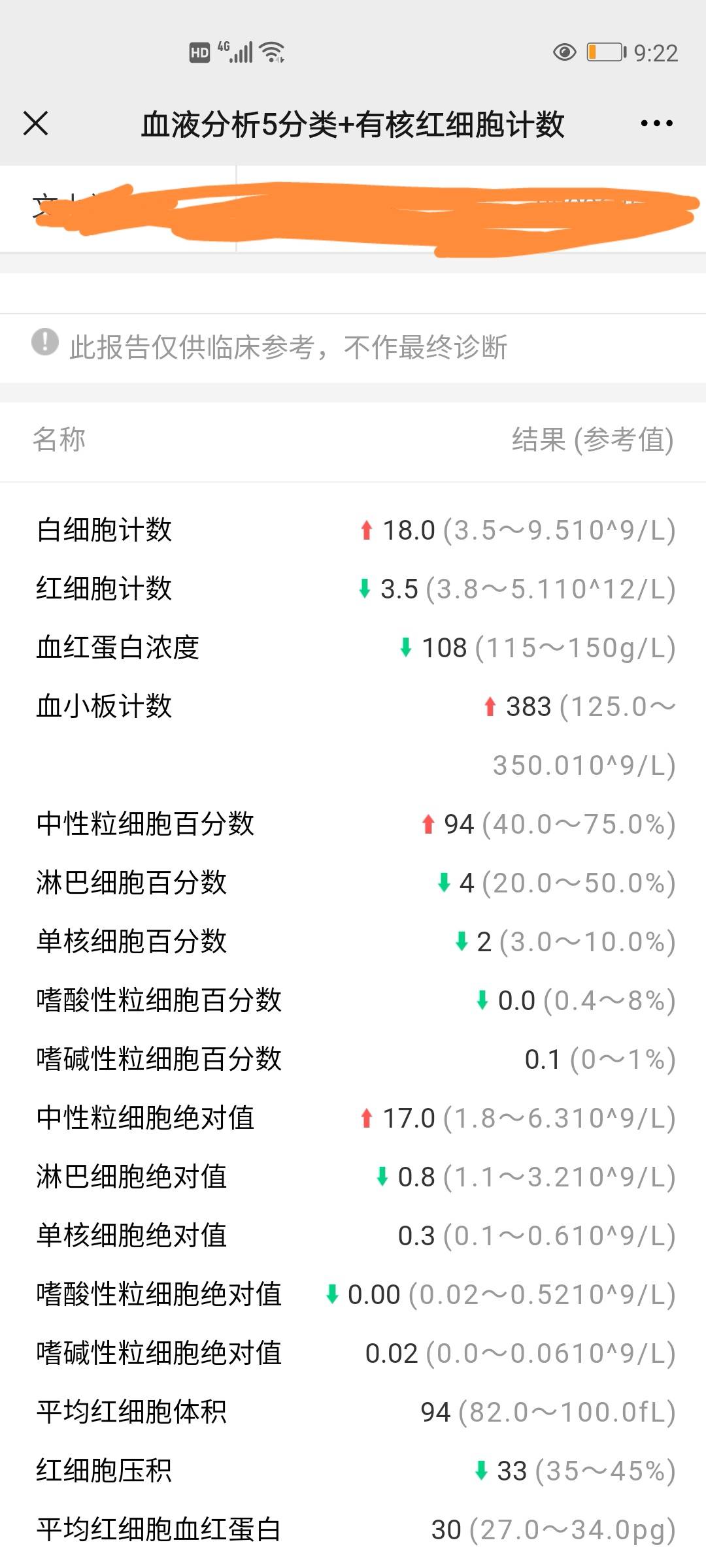The width and height of the screenshot is (706, 1568).
Task: Tap the clock showing 9:22
Action: (x=656, y=51)
